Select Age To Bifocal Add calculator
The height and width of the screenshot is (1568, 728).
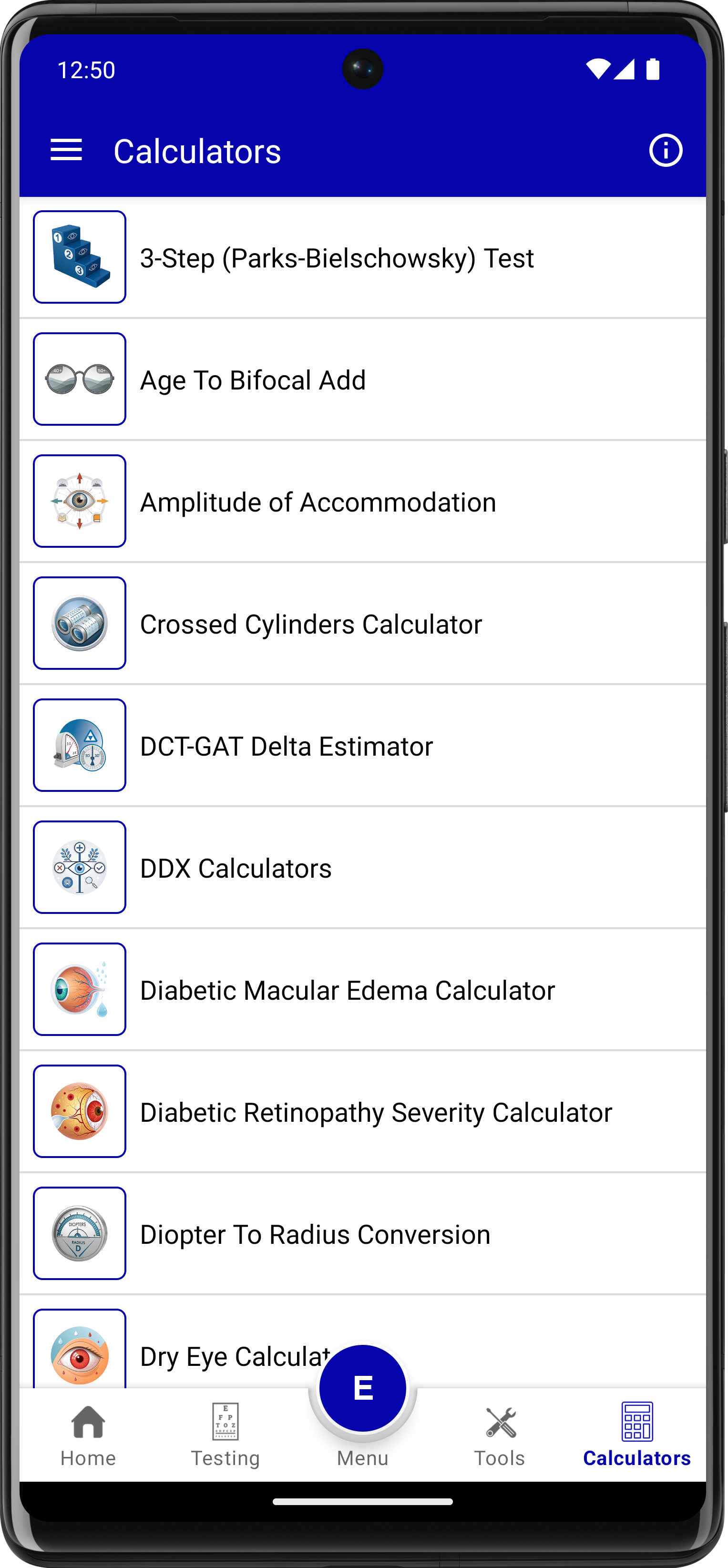click(363, 379)
